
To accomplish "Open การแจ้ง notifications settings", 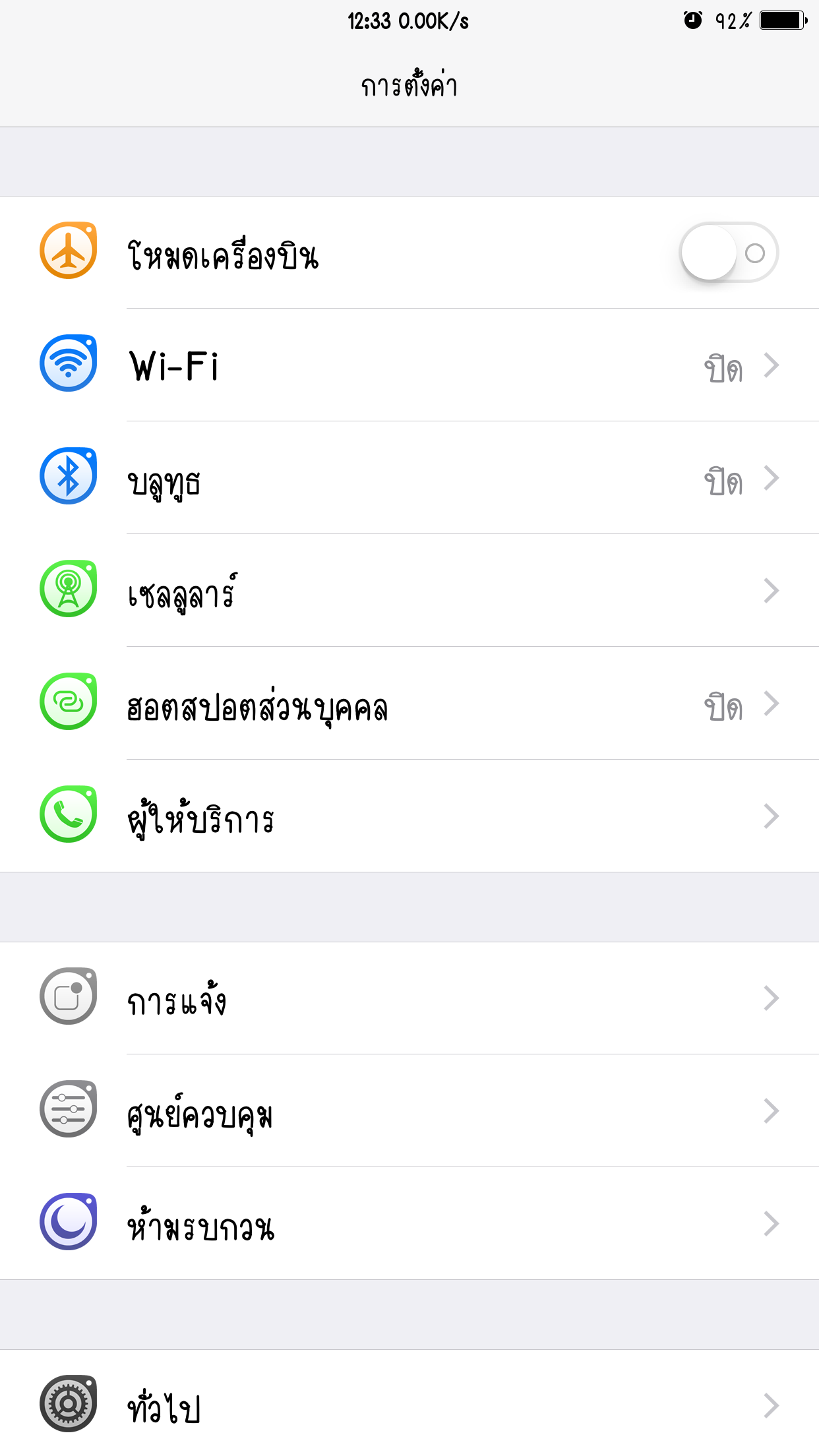I will coord(409,998).
